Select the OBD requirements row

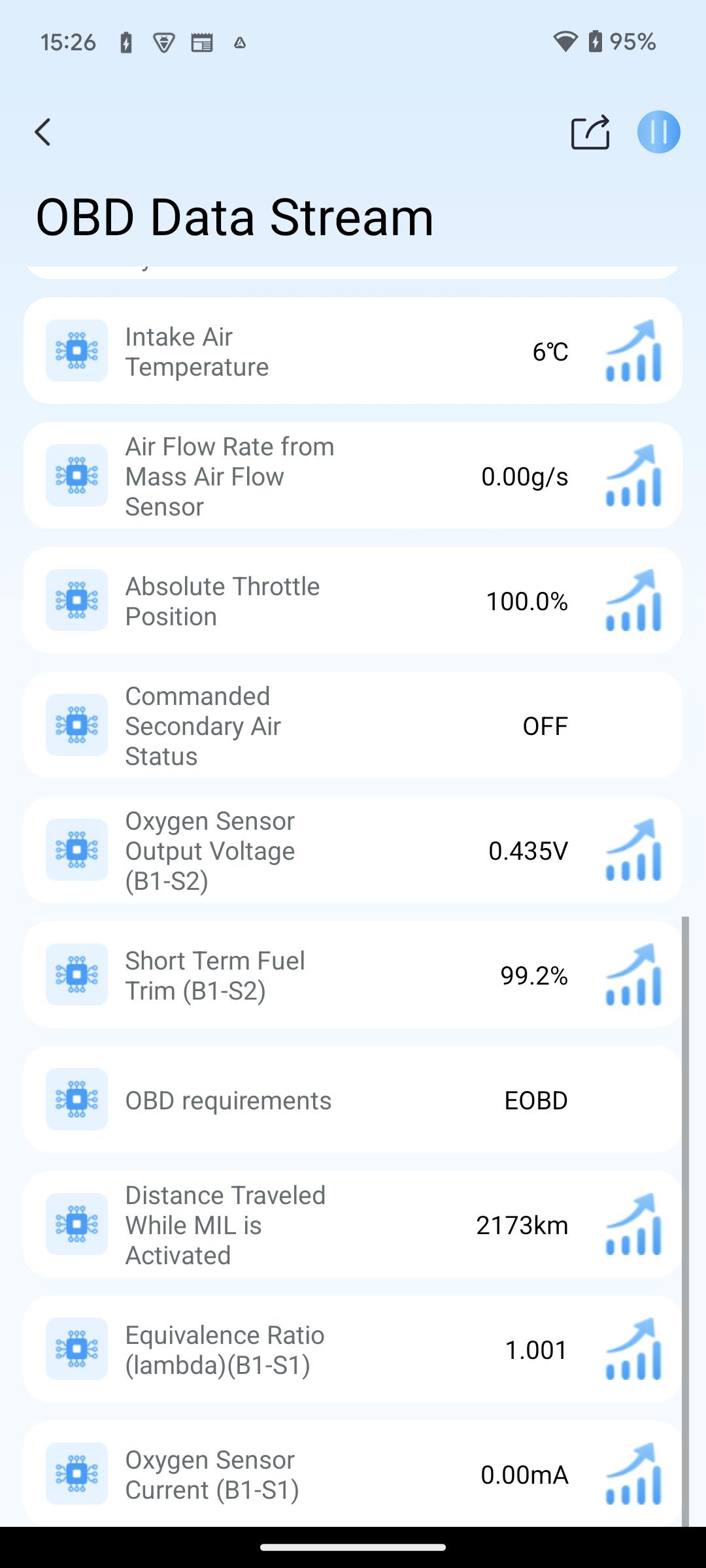(353, 1100)
